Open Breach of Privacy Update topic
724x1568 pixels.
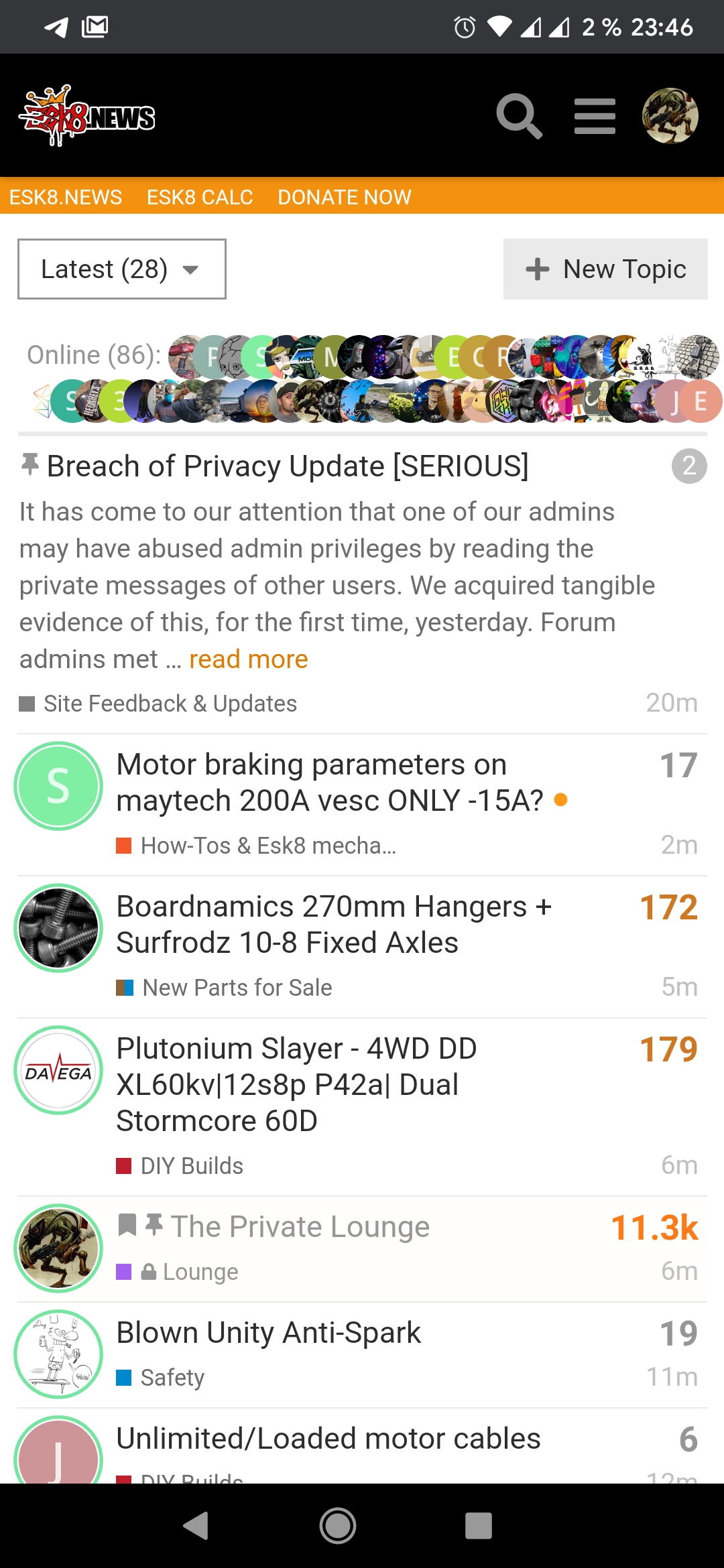click(x=288, y=466)
